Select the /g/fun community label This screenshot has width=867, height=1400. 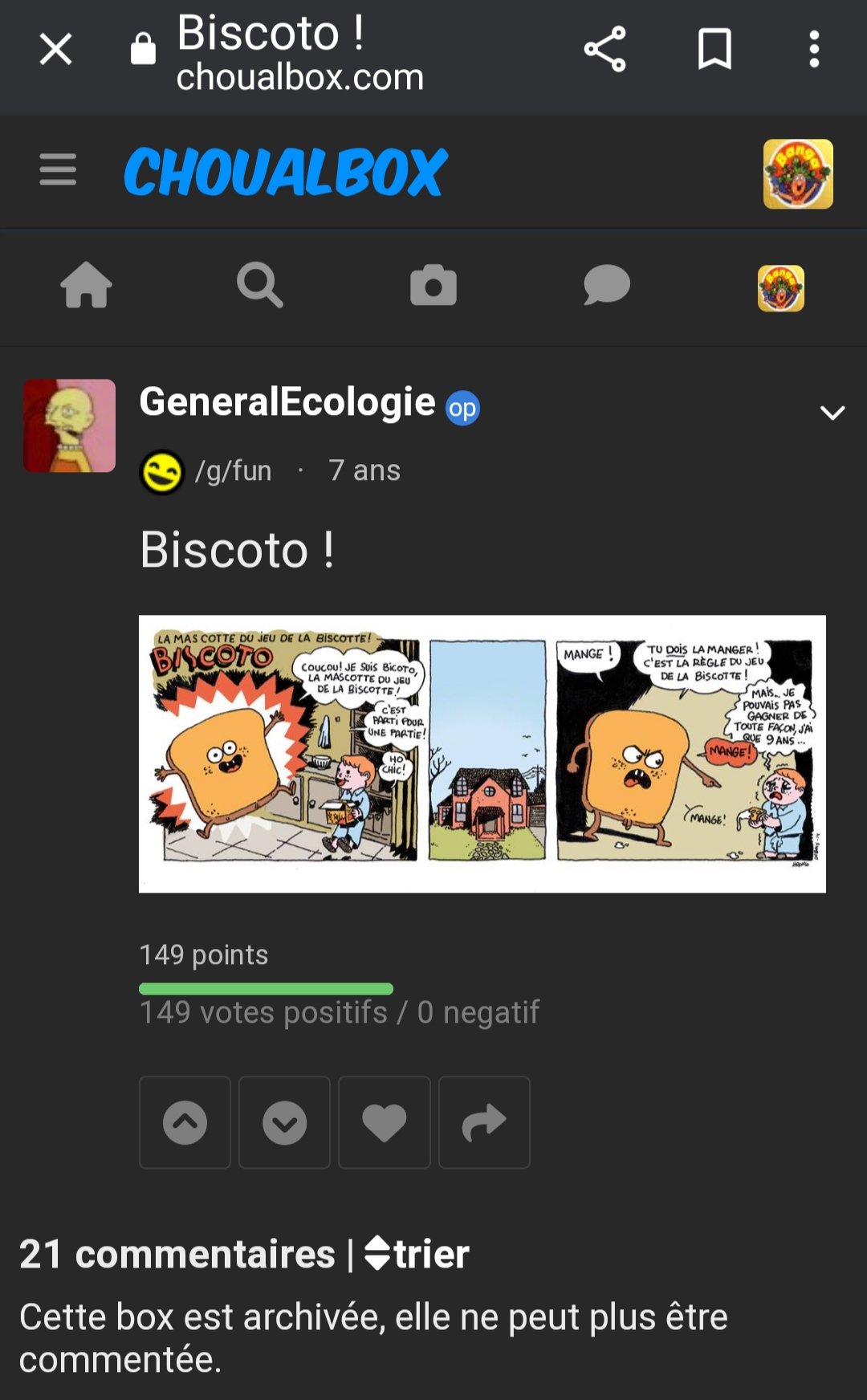(234, 471)
